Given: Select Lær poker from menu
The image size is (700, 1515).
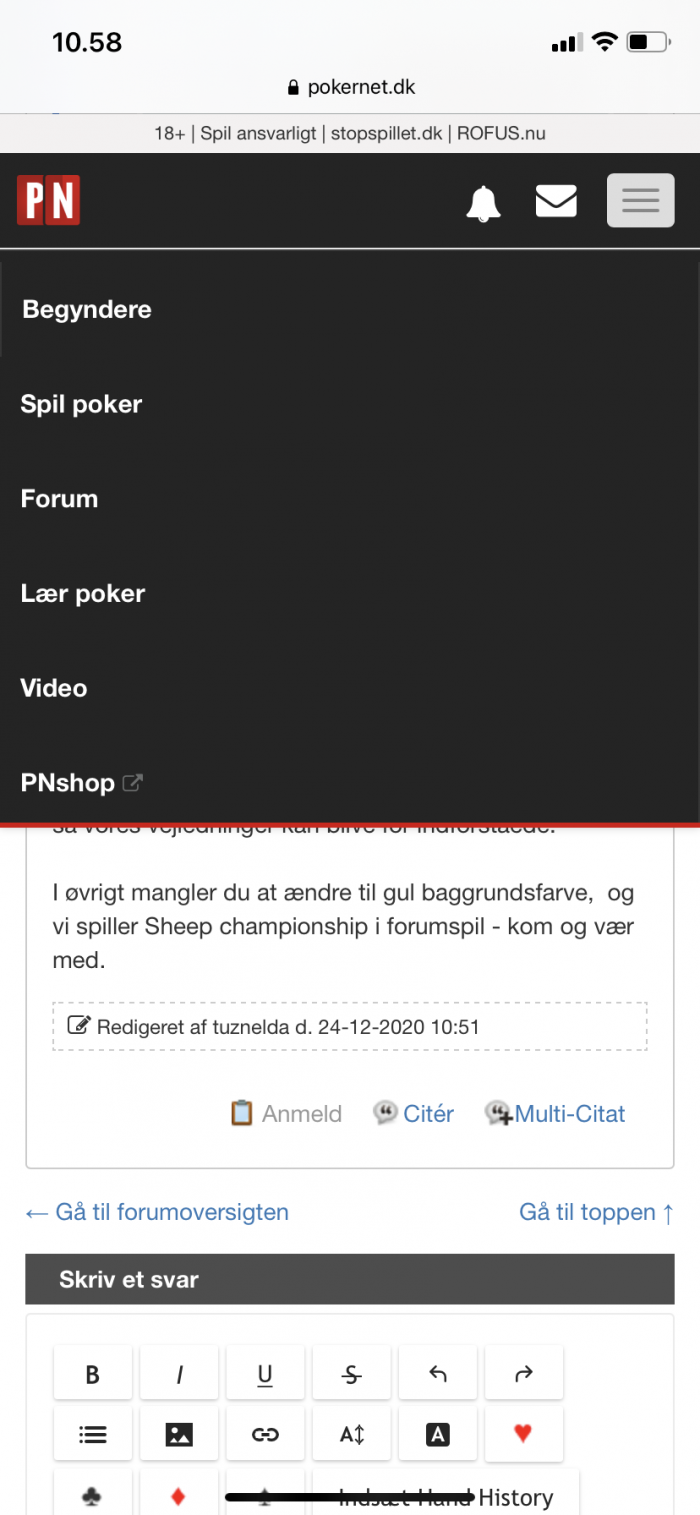Looking at the screenshot, I should tap(83, 593).
